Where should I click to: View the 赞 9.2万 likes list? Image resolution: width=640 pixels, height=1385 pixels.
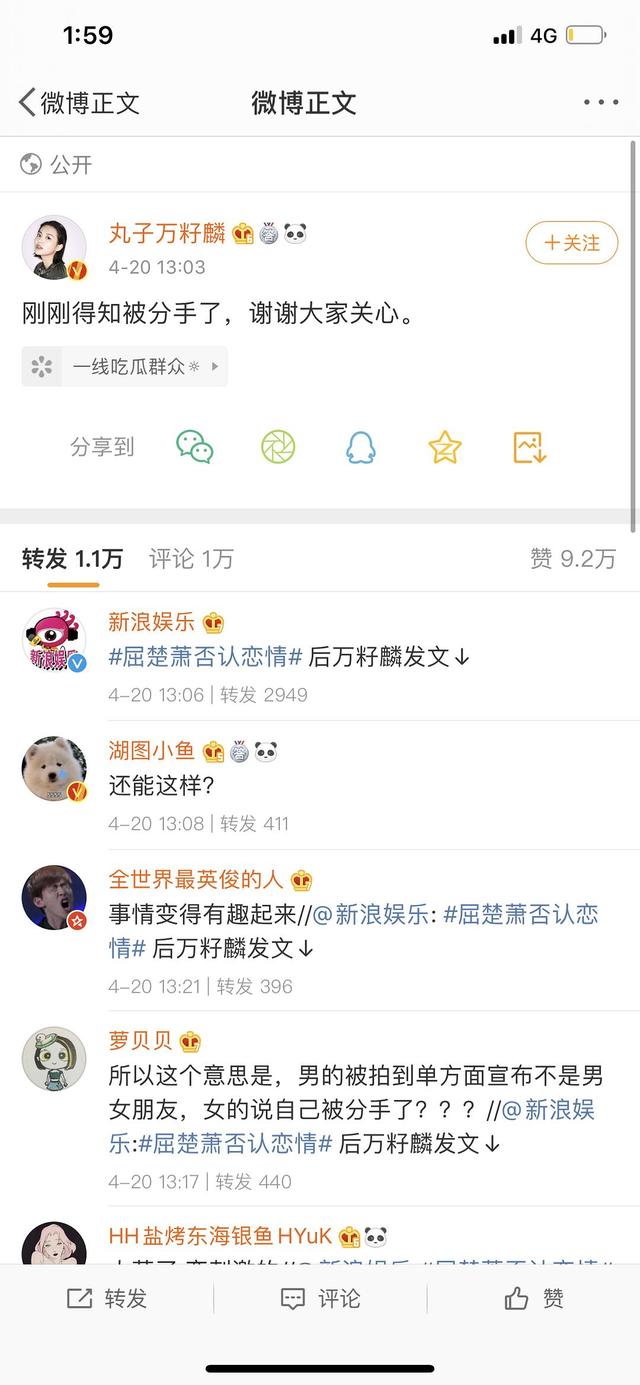tap(573, 559)
